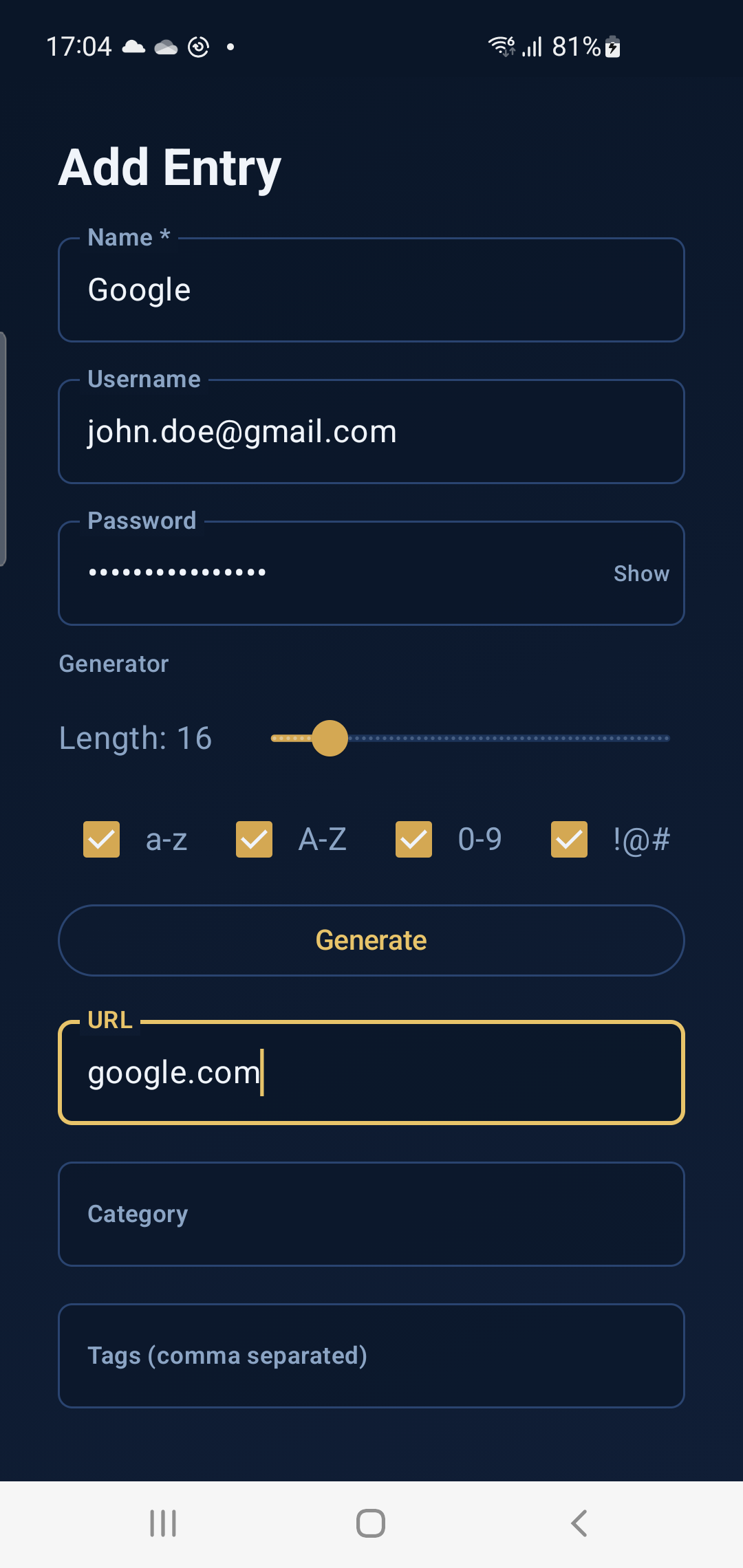Disable the a-z lowercase checkbox
The width and height of the screenshot is (743, 1568).
point(101,839)
